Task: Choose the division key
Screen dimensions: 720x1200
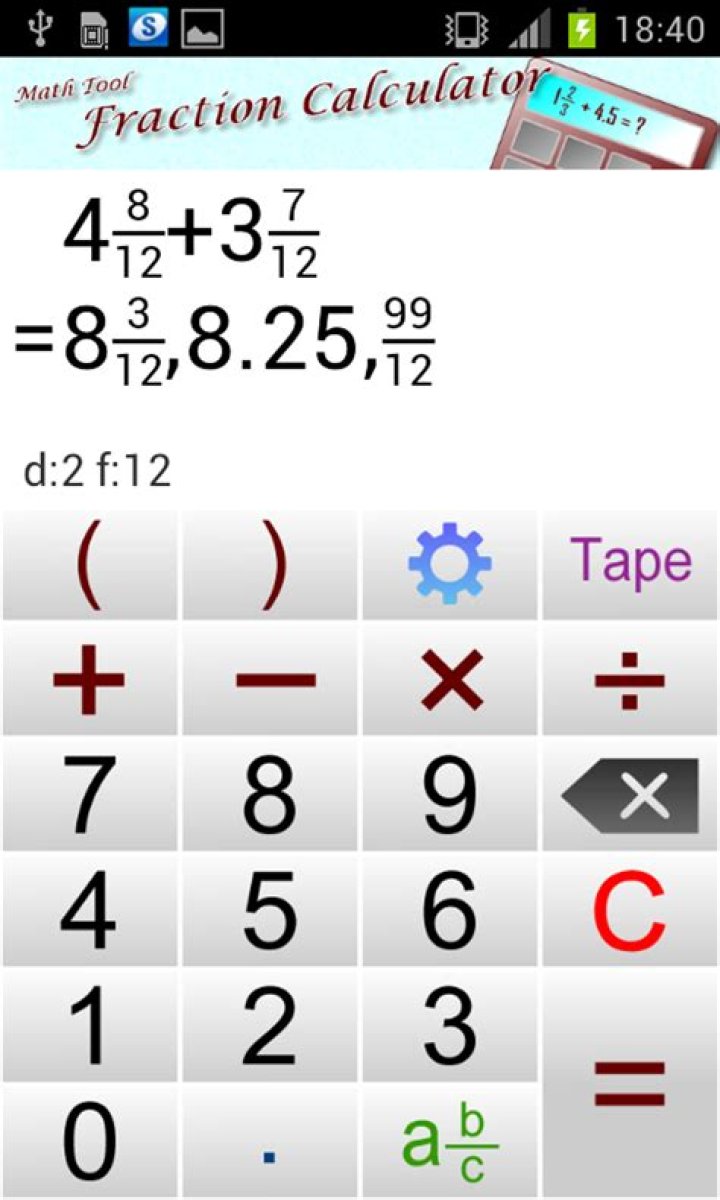Action: [x=630, y=680]
